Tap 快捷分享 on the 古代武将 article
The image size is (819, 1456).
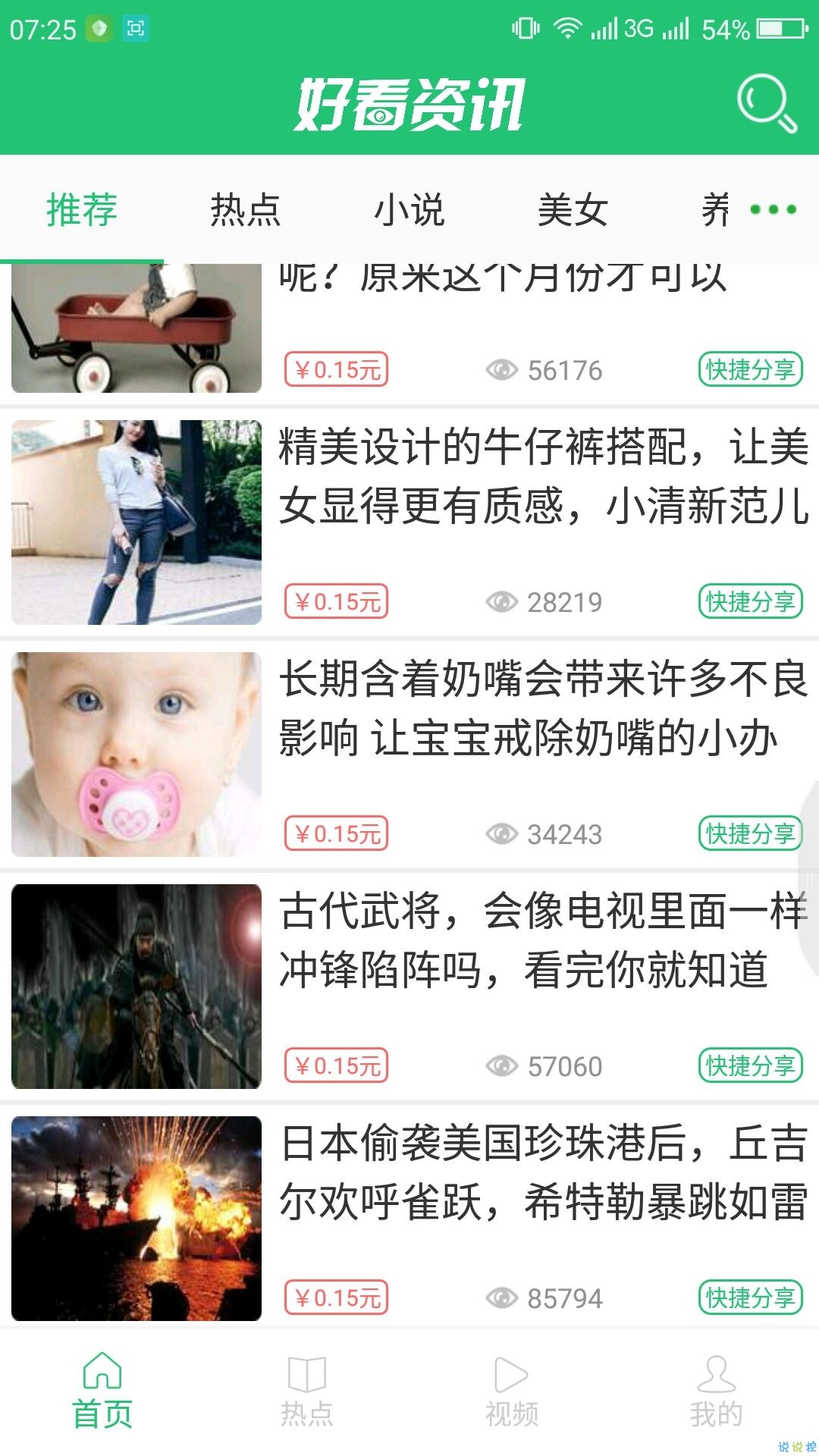coord(750,1065)
